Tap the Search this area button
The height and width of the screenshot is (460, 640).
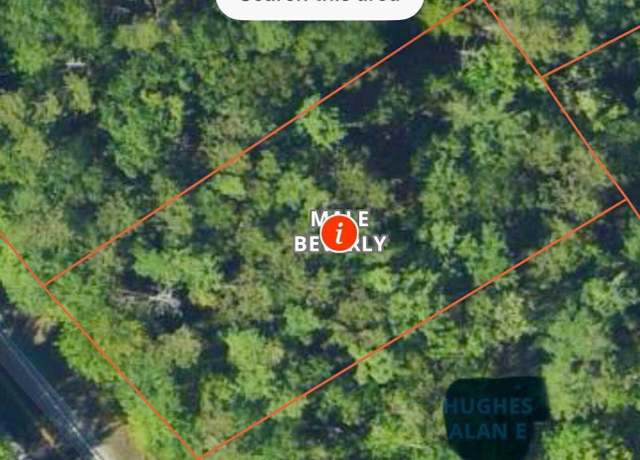[x=319, y=6]
